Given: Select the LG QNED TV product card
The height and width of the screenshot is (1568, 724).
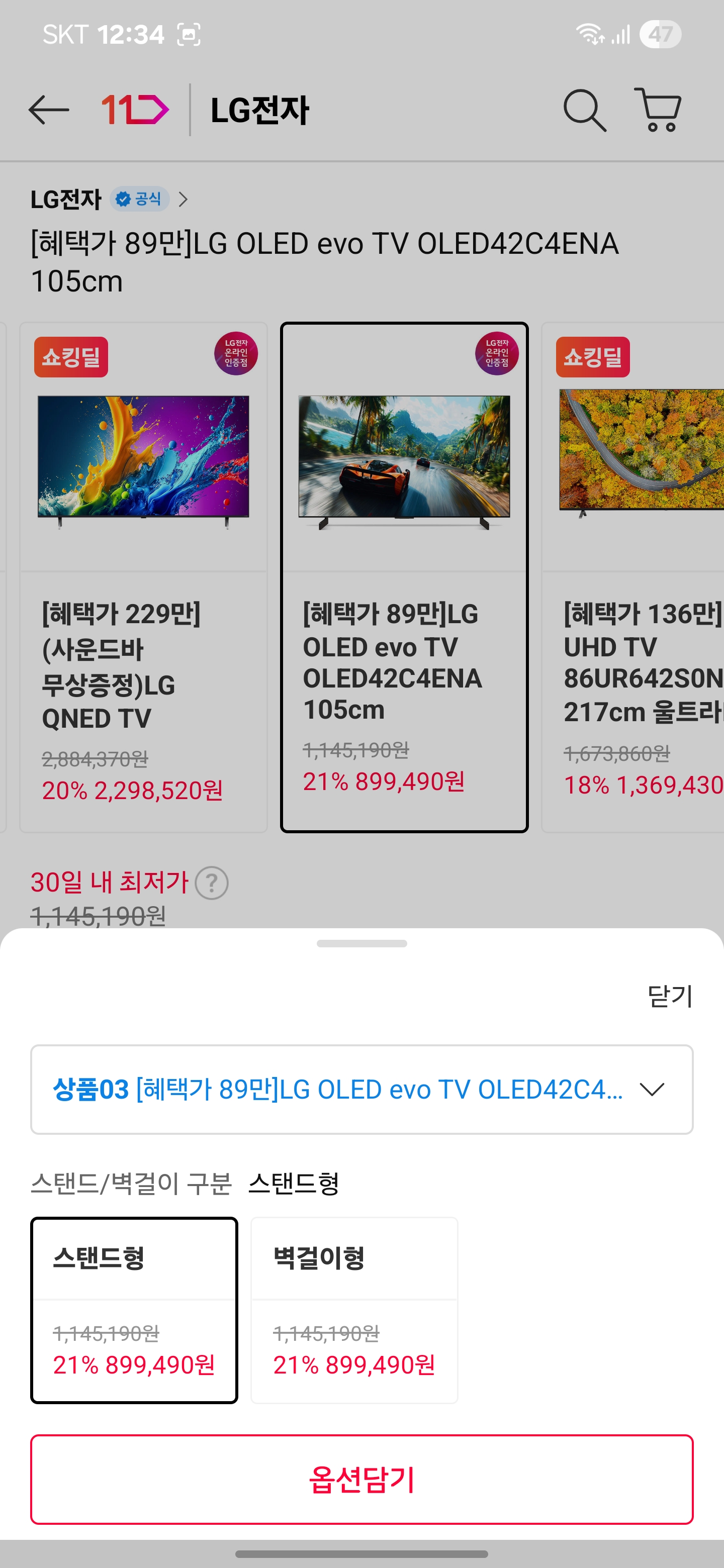Looking at the screenshot, I should [x=144, y=576].
